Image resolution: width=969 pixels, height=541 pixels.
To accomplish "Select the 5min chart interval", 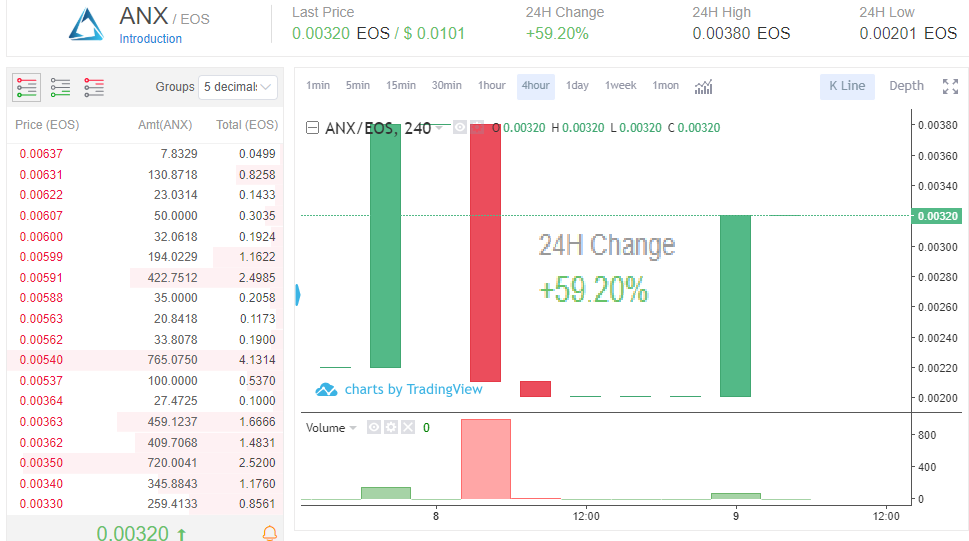I will click(358, 85).
